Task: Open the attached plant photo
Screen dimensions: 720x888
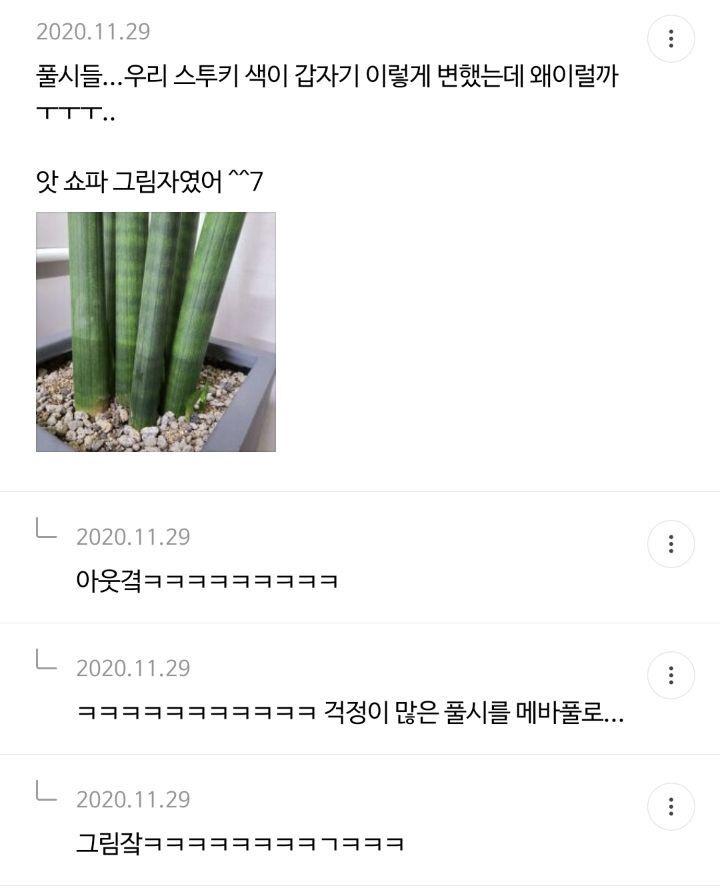Action: pos(156,332)
